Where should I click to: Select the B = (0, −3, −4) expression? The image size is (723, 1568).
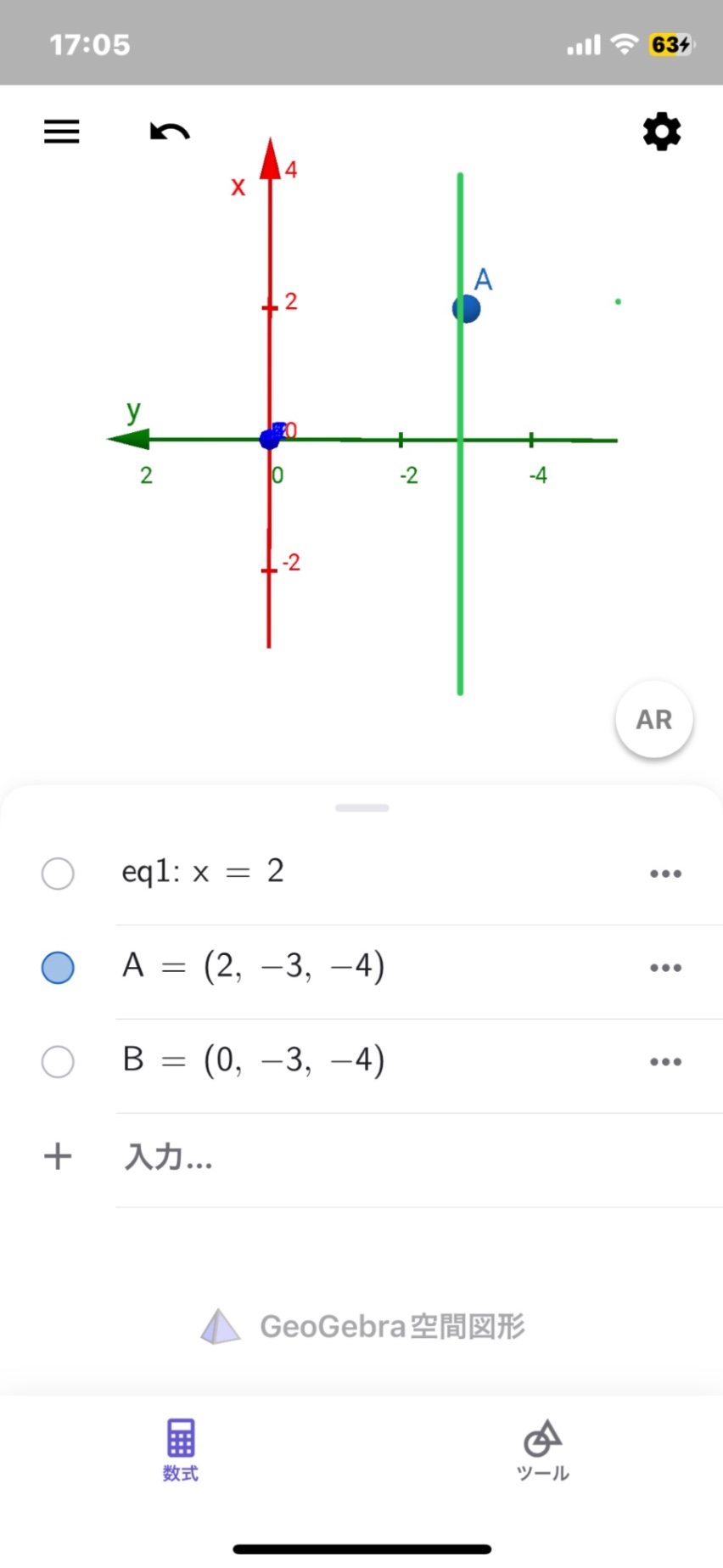(254, 1061)
